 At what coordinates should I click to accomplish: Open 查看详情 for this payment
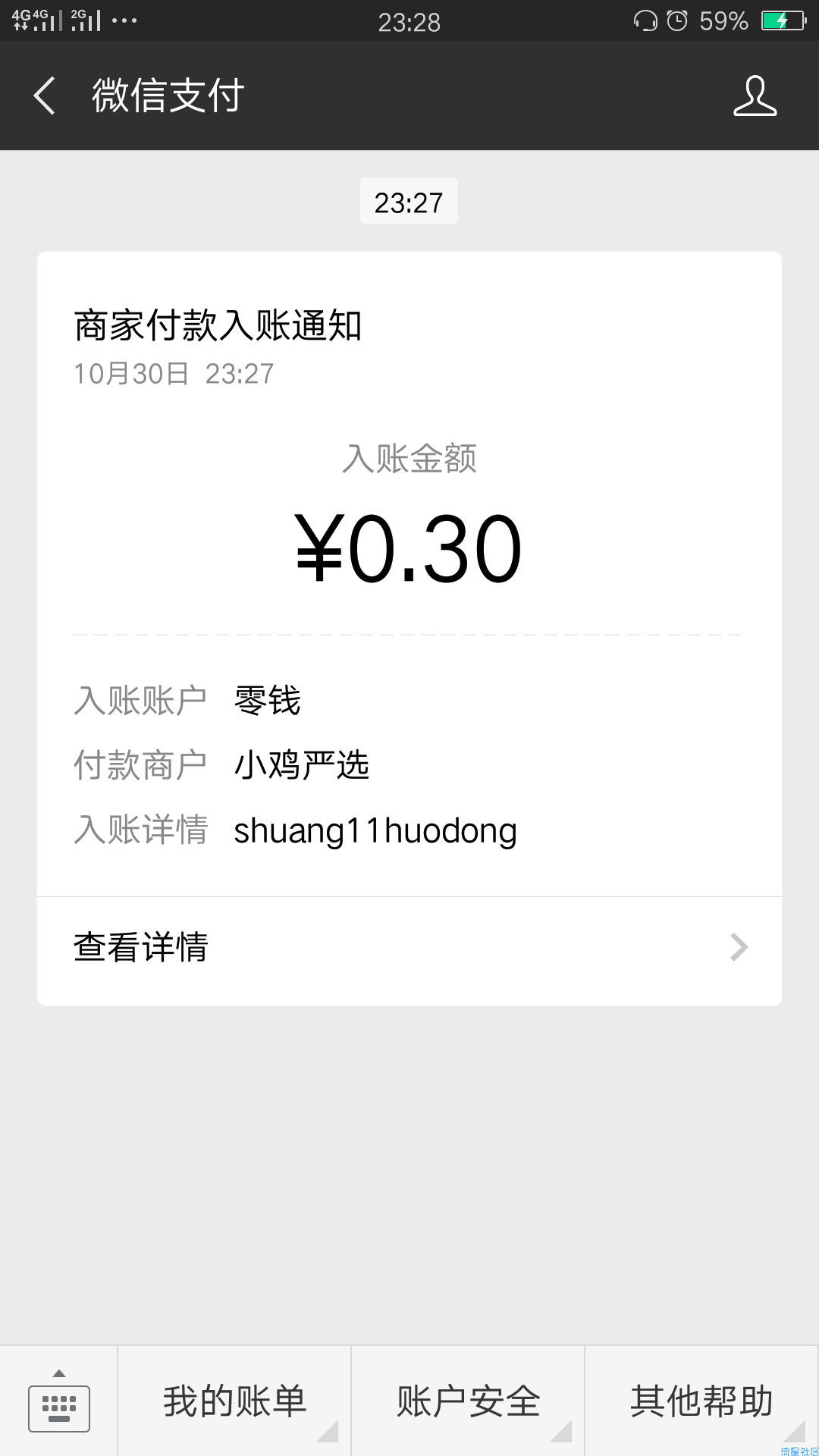409,948
